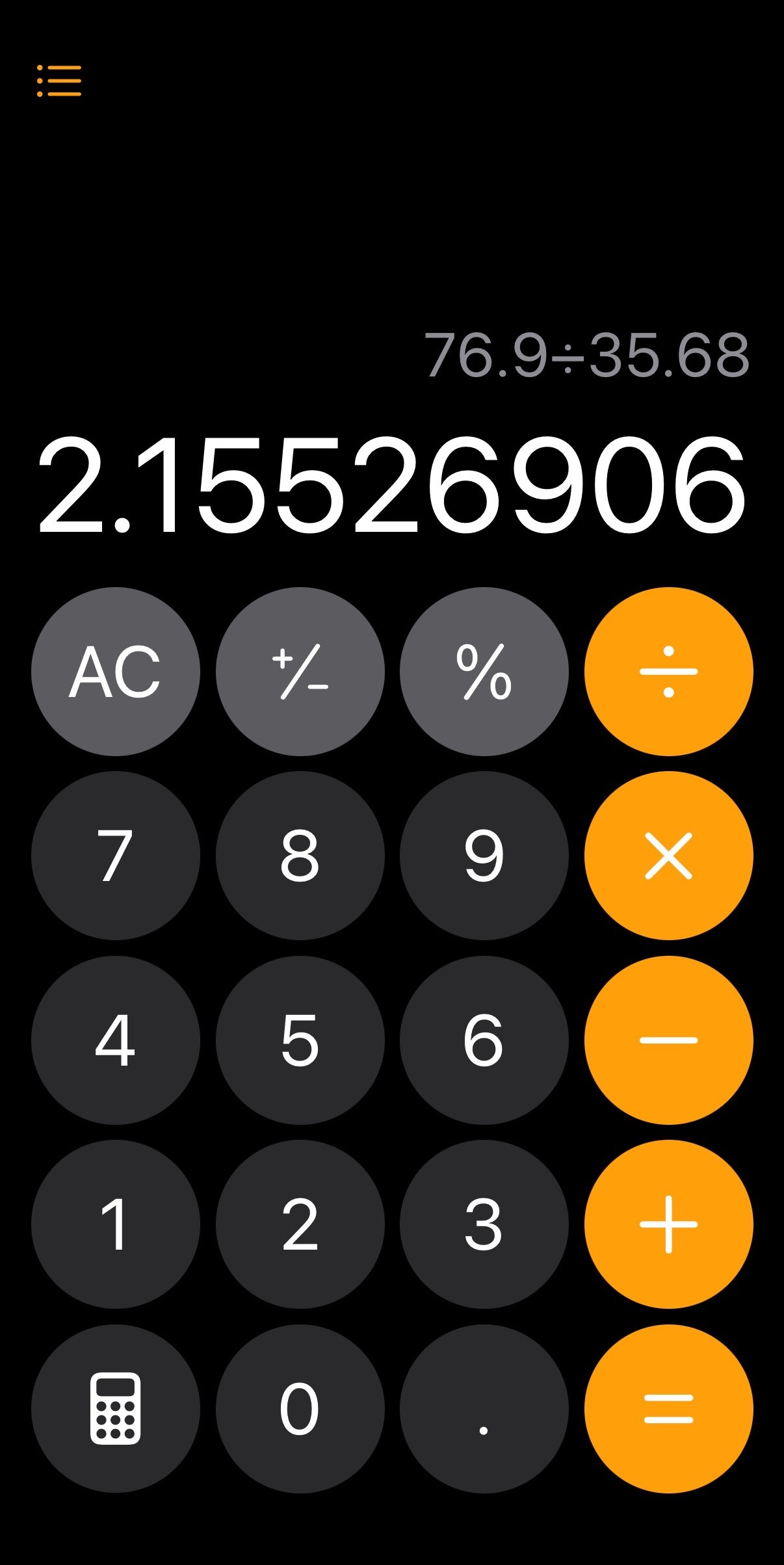Enter the digit 6
784x1565 pixels.
pos(484,1040)
